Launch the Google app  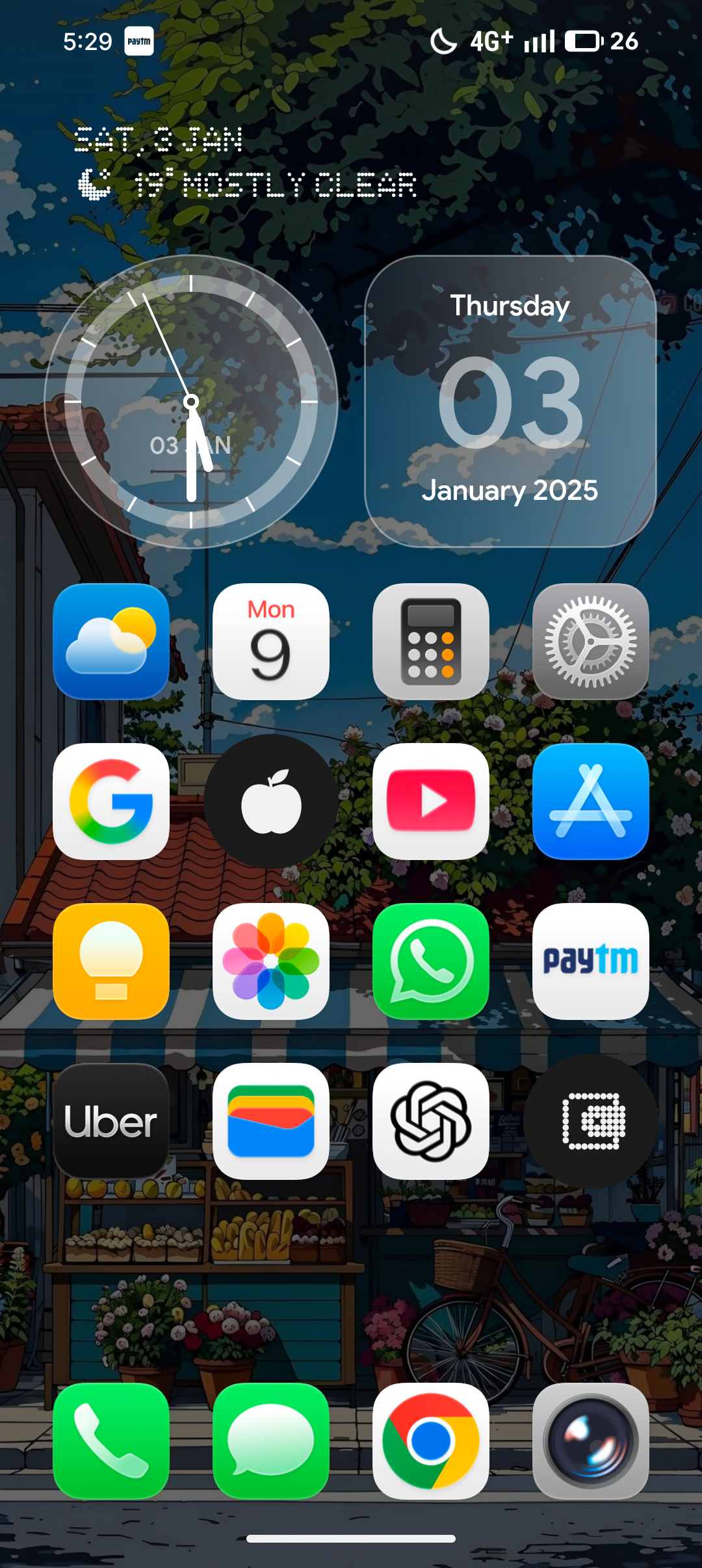click(x=111, y=802)
